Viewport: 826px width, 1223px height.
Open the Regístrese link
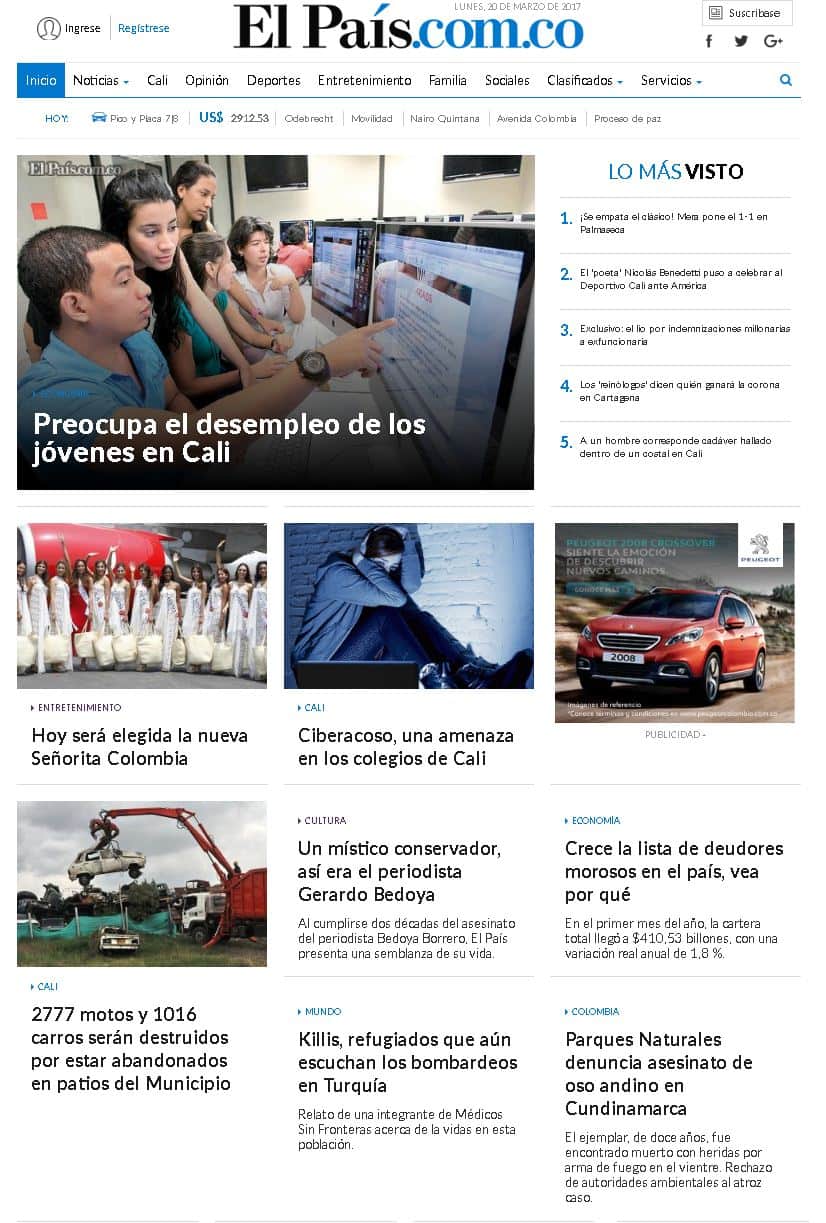click(x=143, y=28)
